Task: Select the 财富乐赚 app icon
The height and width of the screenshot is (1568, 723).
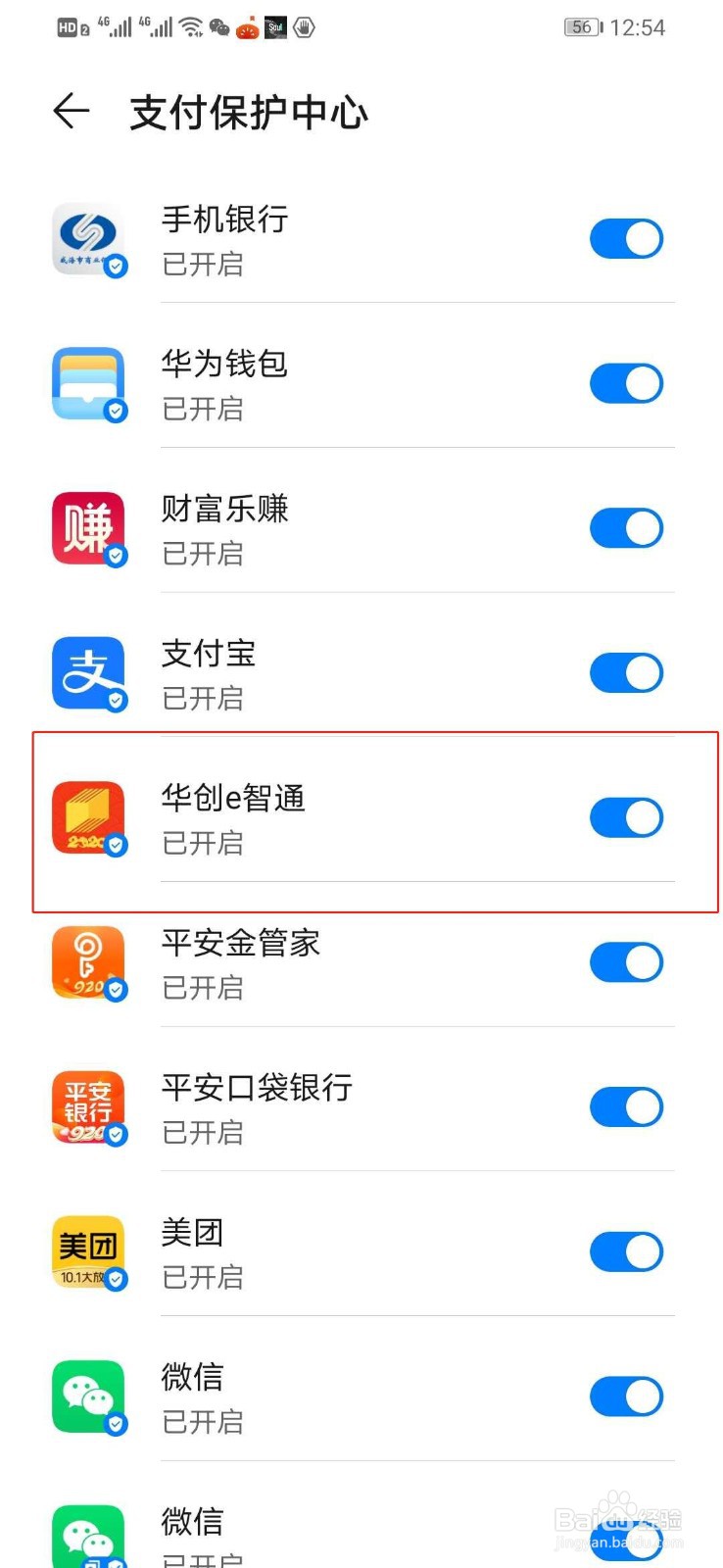Action: (88, 527)
